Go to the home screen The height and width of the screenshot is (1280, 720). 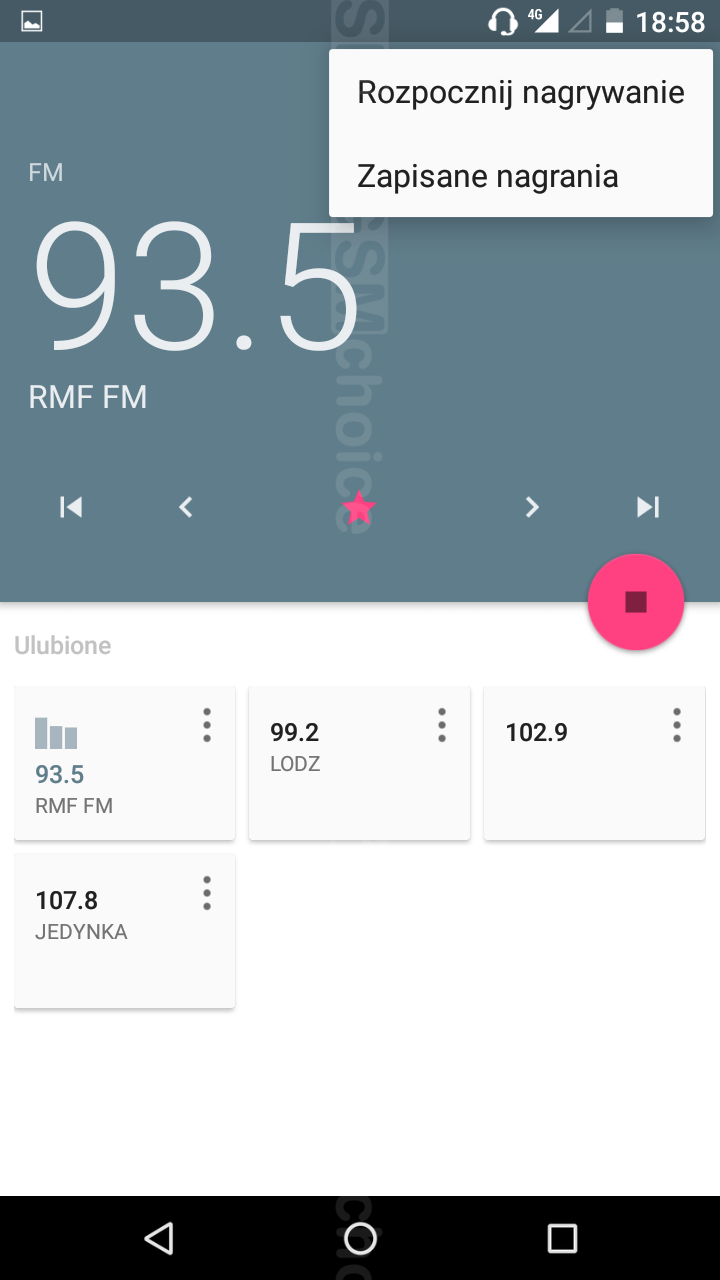[360, 1239]
